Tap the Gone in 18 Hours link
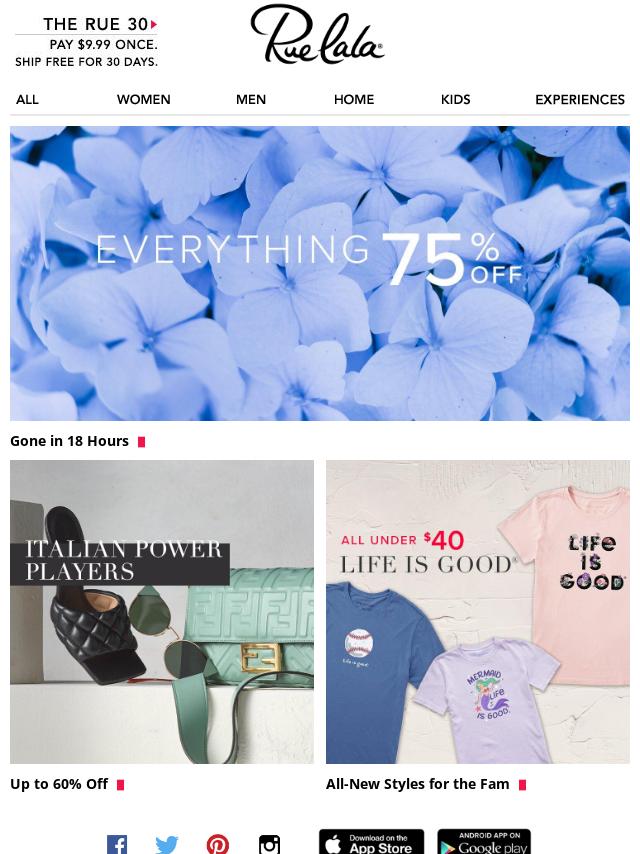Screen dimensions: 640x854 [x=70, y=441]
